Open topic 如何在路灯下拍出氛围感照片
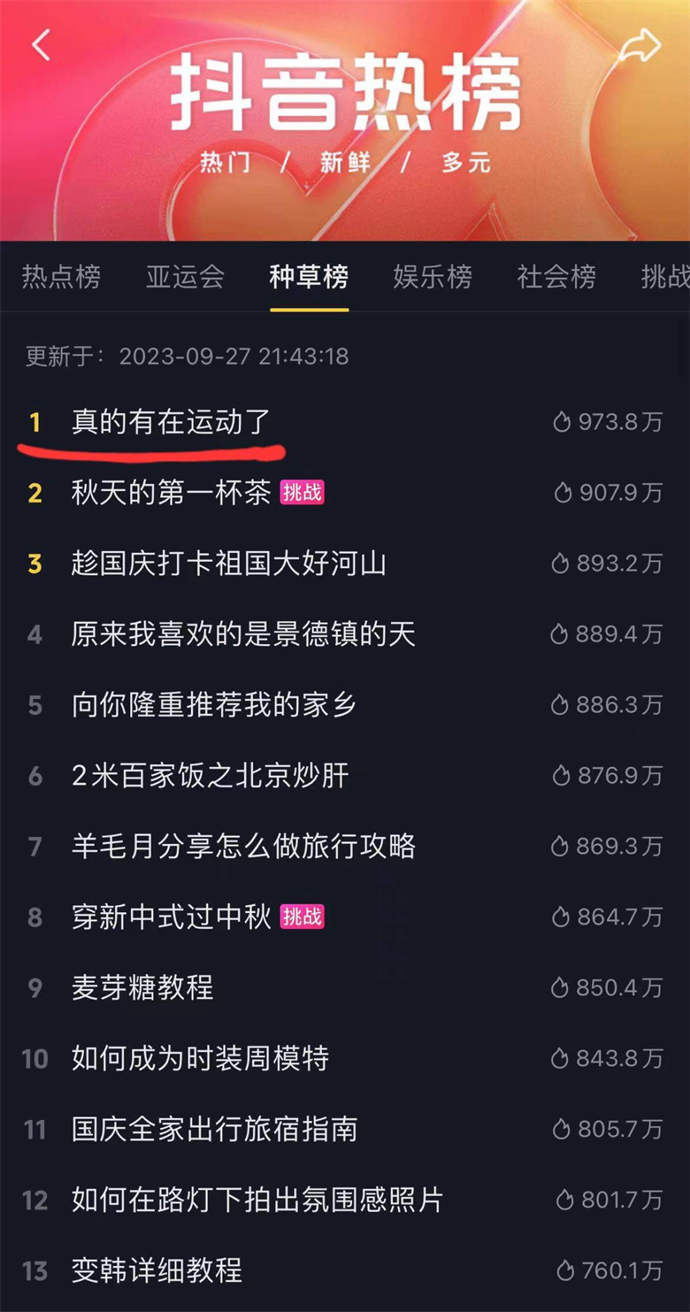The height and width of the screenshot is (1312, 690). click(x=257, y=1200)
